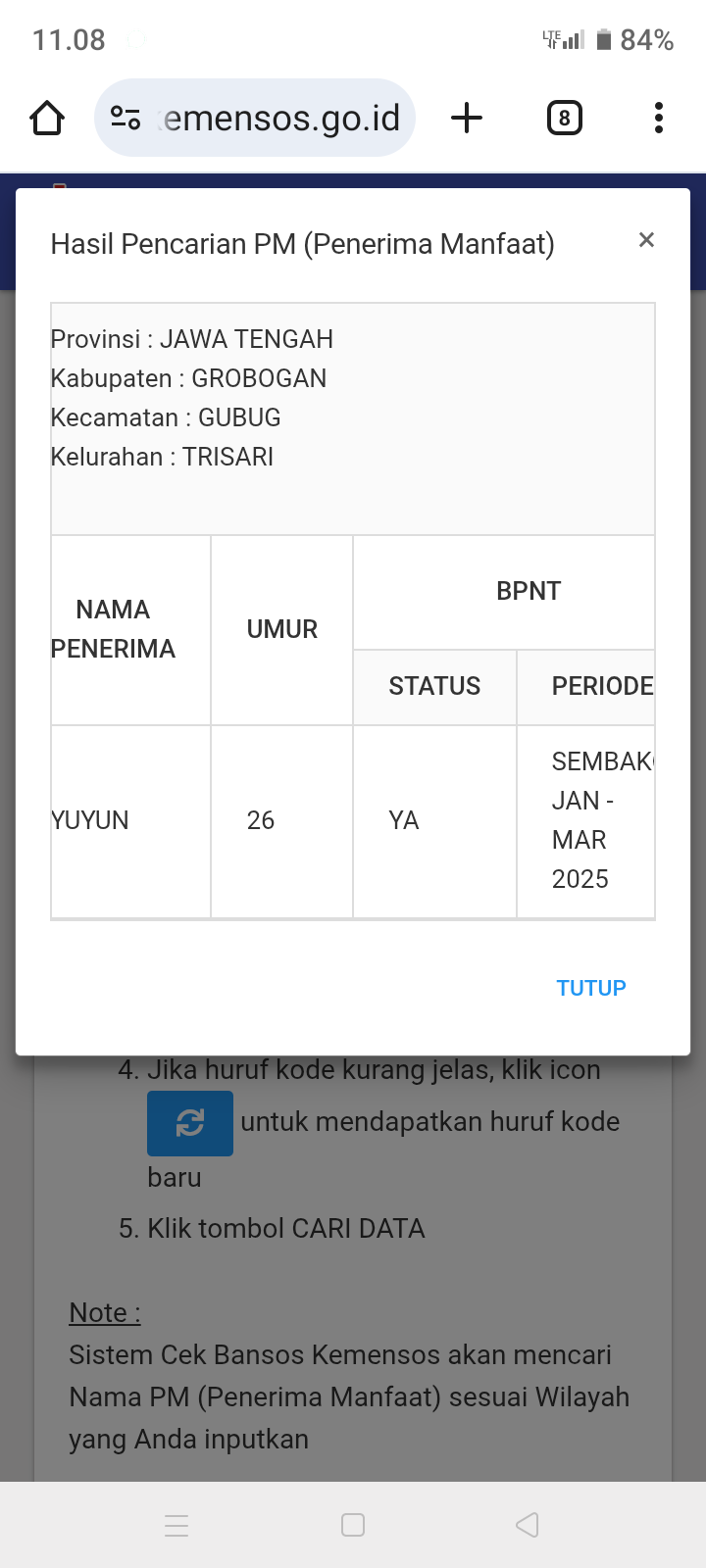Screen dimensions: 706x1568
Task: Open recent apps from the navigation bar
Action: 176,1525
